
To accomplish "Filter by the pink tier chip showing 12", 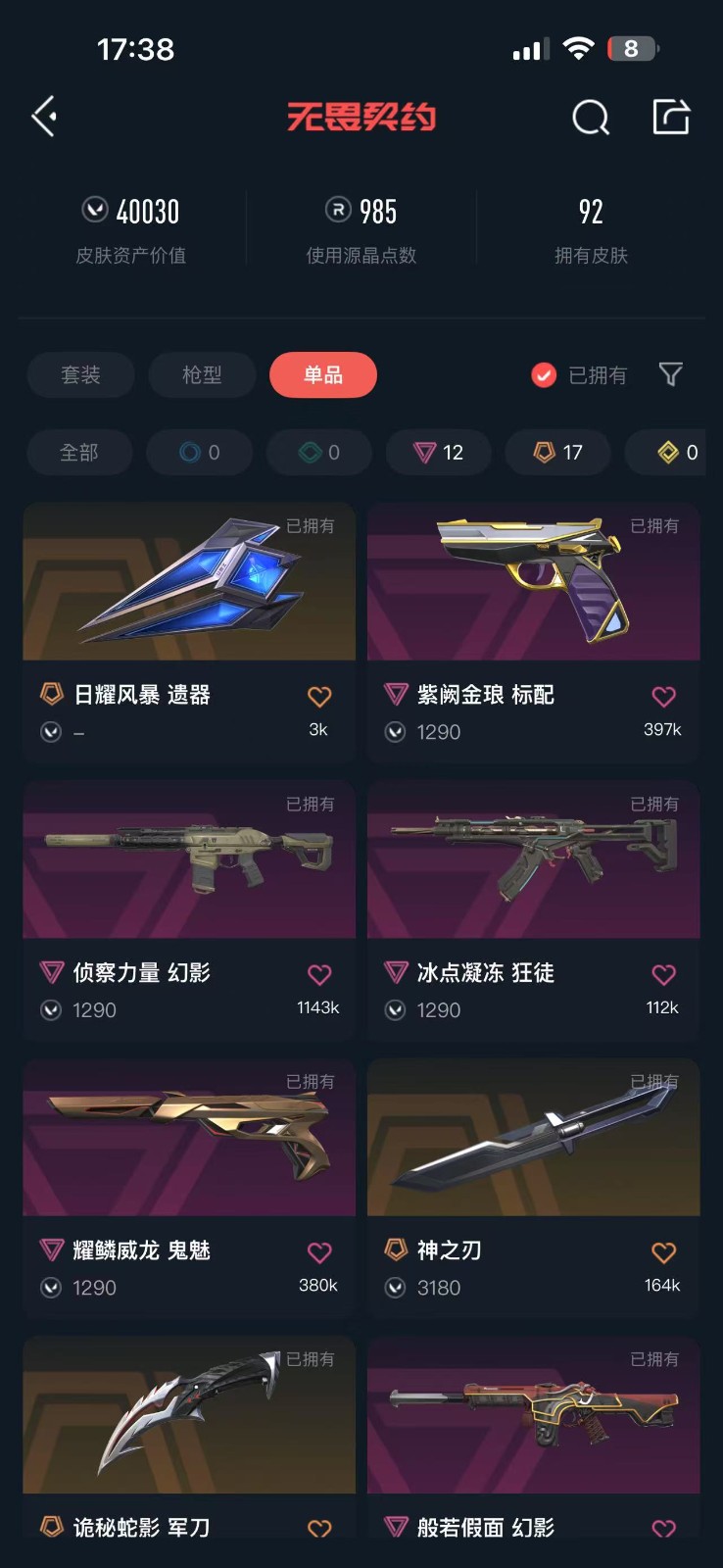I will pos(439,452).
